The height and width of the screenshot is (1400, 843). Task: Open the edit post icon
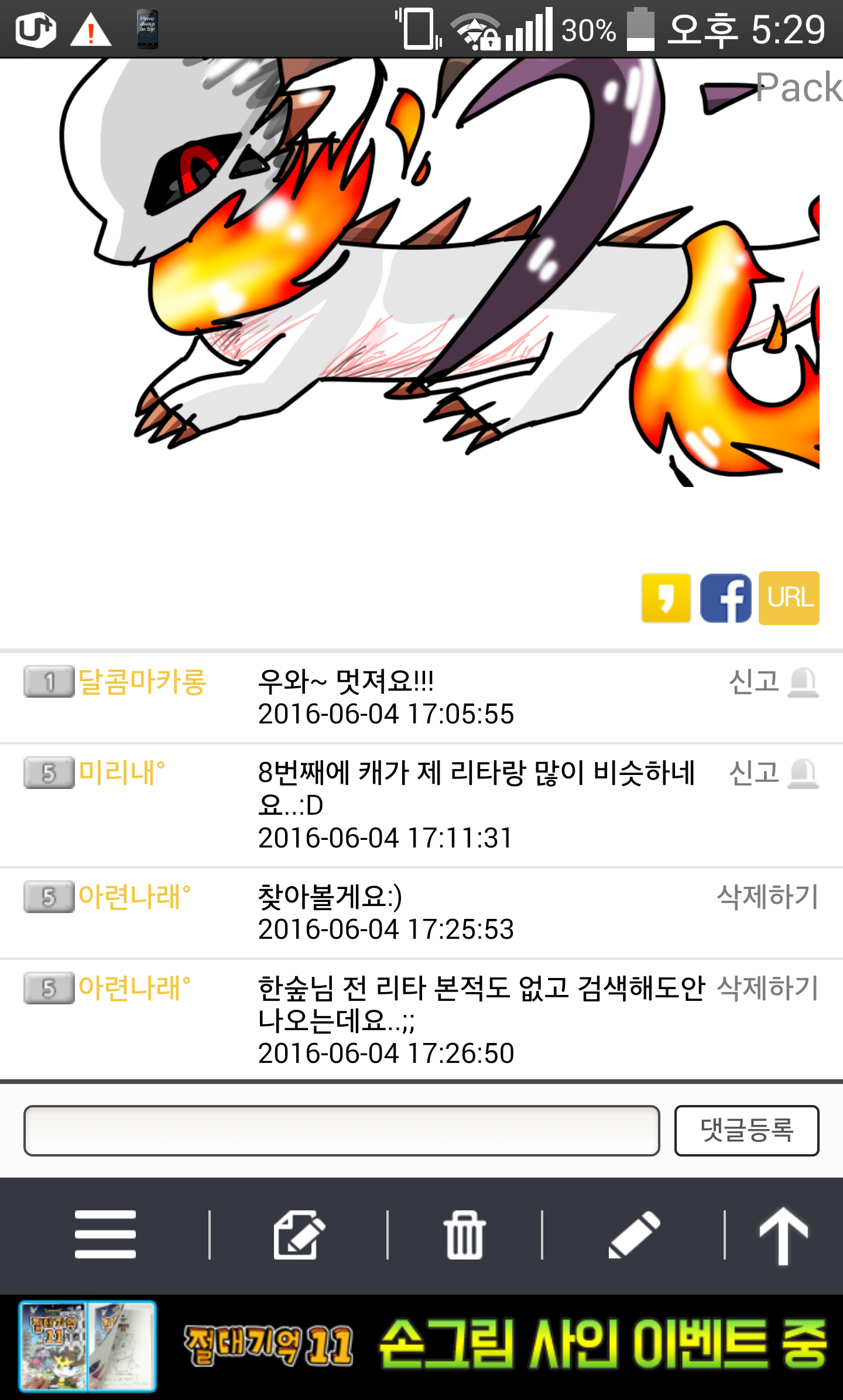[299, 1234]
